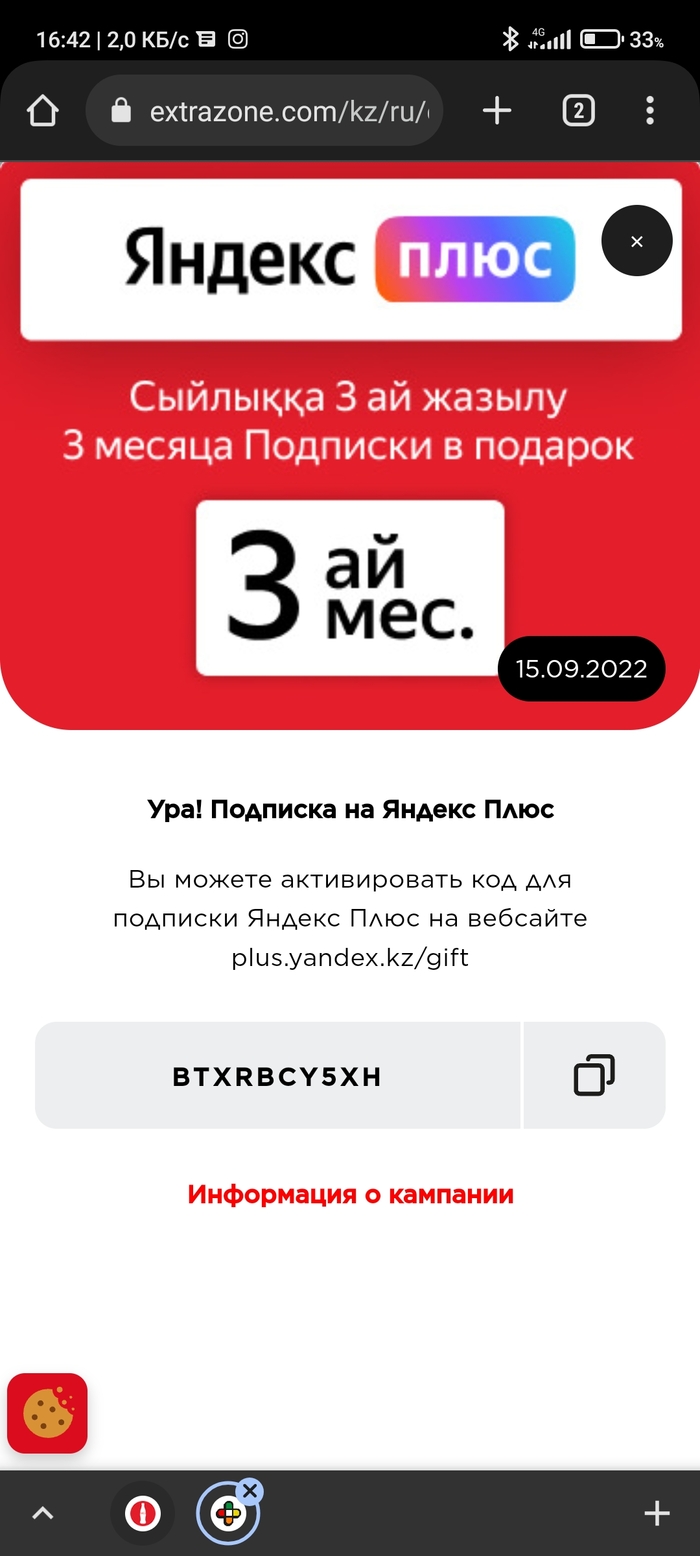The width and height of the screenshot is (700, 1556).
Task: Open a new browser tab
Action: (497, 111)
